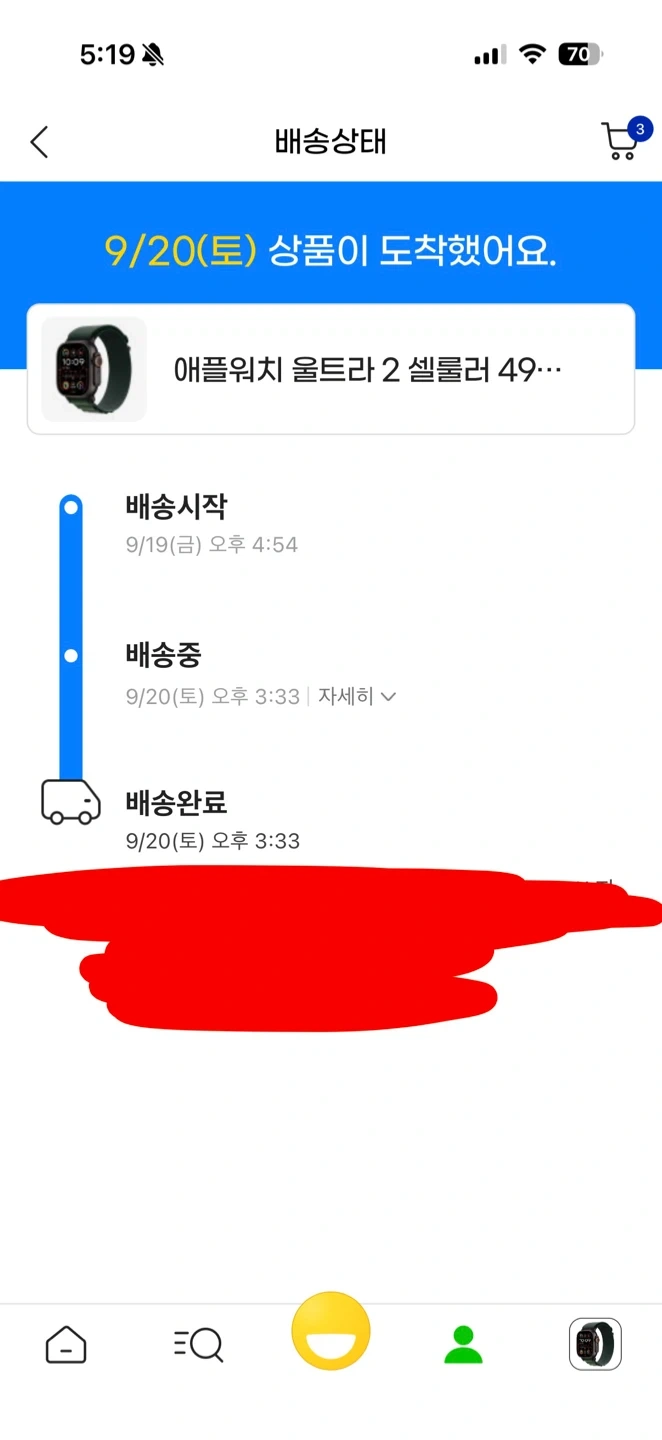Expand 자세히 delivery details

(357, 696)
